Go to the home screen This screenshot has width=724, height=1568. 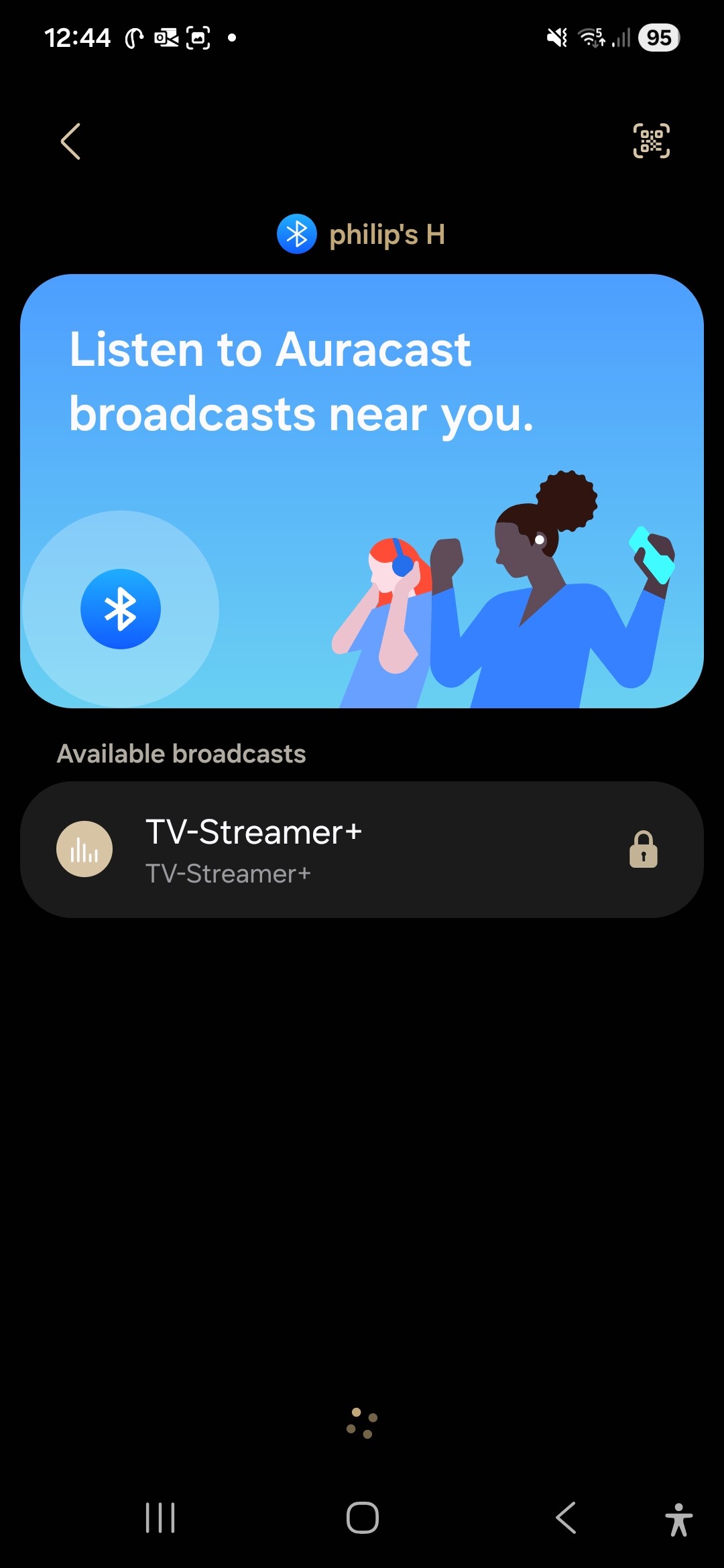[x=362, y=1517]
